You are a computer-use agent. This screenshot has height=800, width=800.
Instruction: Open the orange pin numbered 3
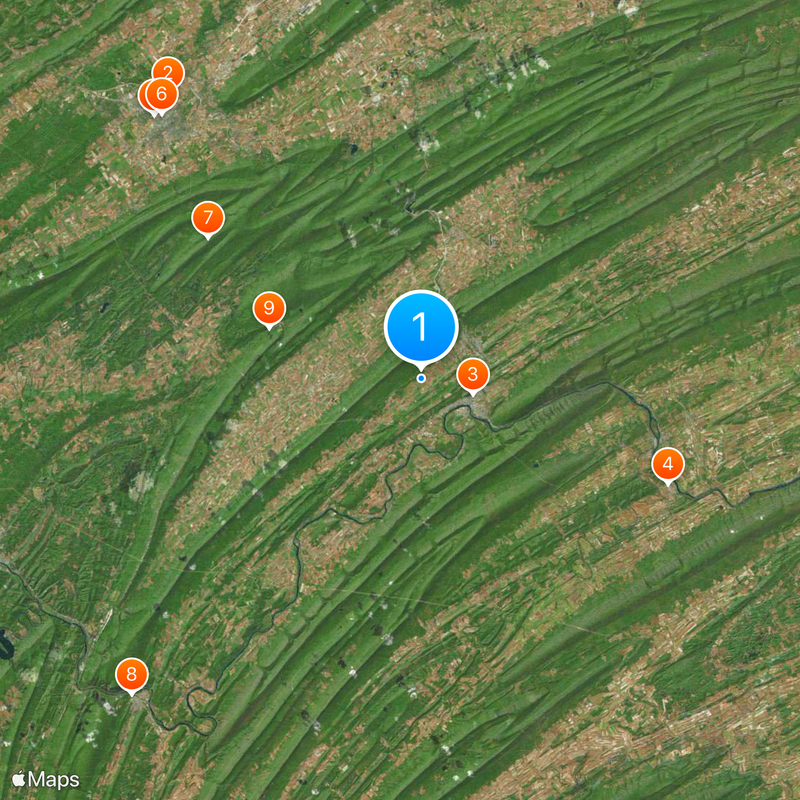pyautogui.click(x=473, y=375)
